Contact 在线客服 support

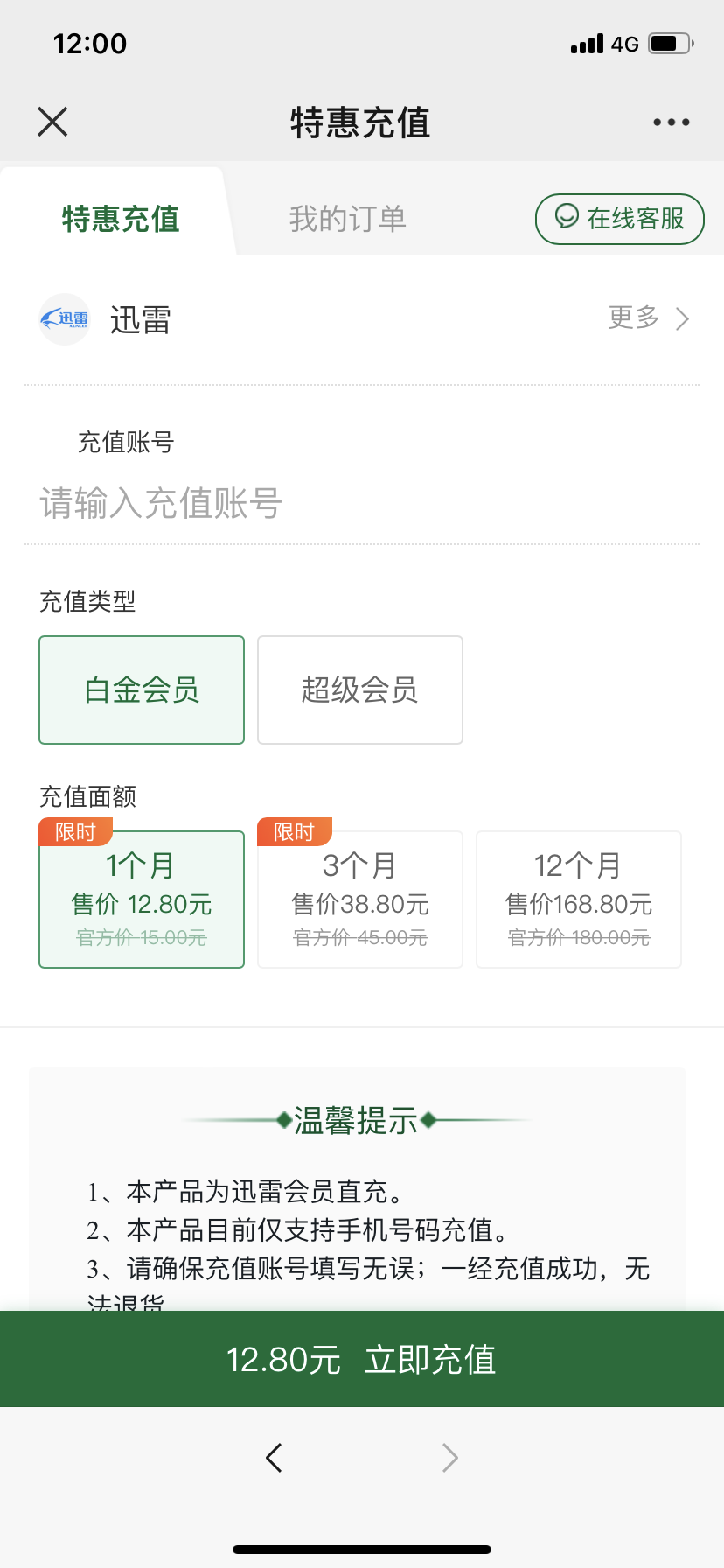[x=619, y=219]
